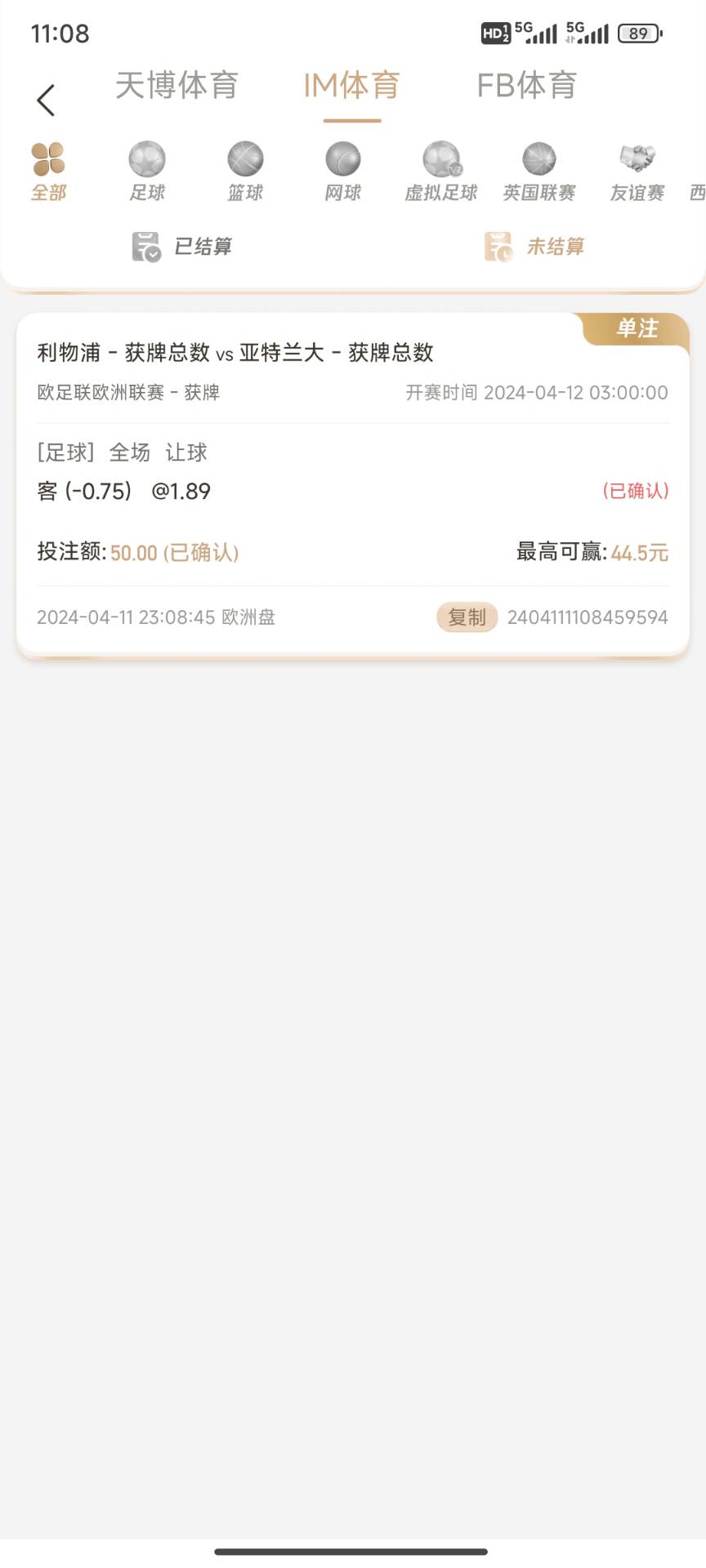
Task: Filter bets by 篮球
Action: pyautogui.click(x=245, y=171)
